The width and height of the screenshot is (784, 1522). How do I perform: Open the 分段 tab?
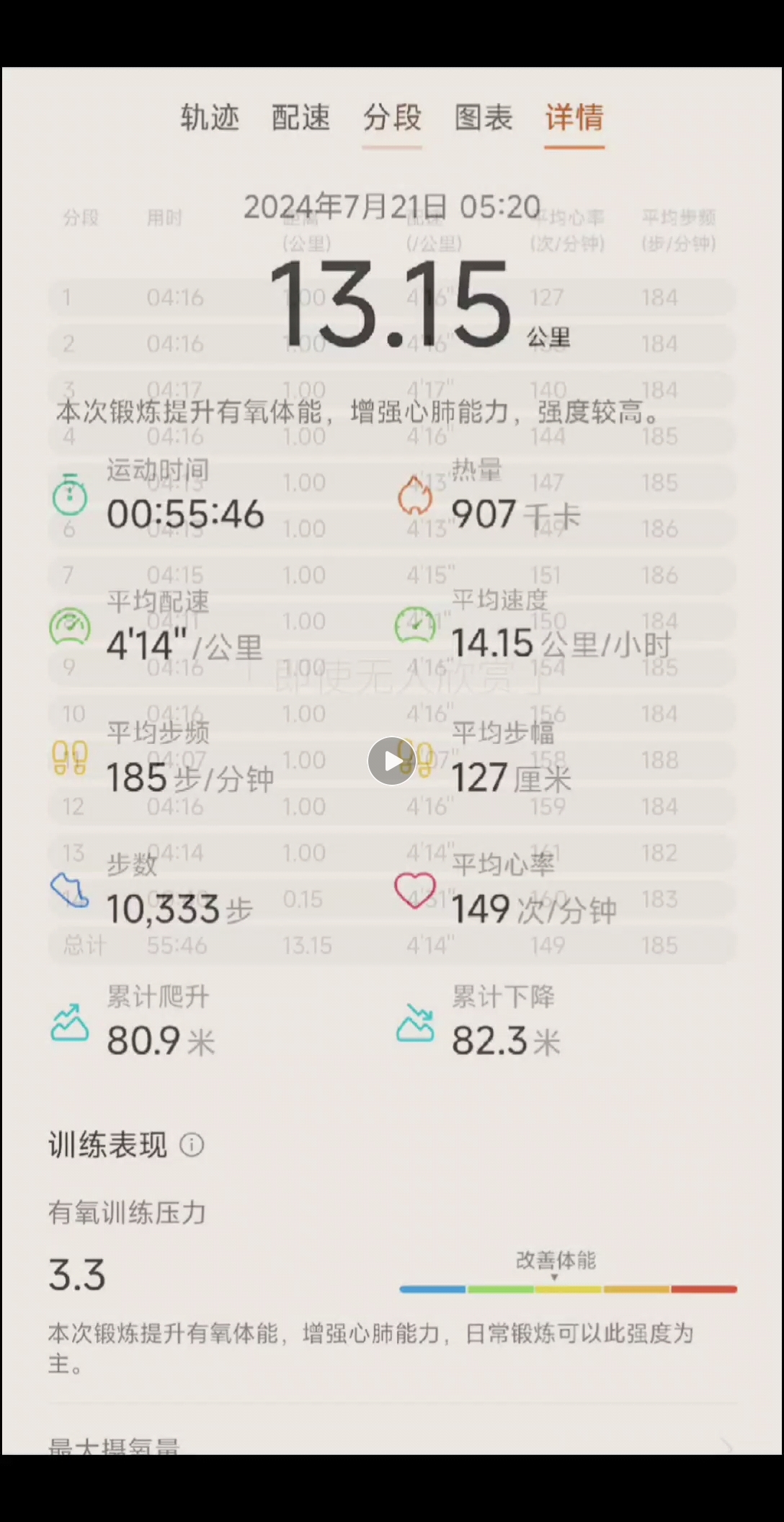(x=392, y=117)
